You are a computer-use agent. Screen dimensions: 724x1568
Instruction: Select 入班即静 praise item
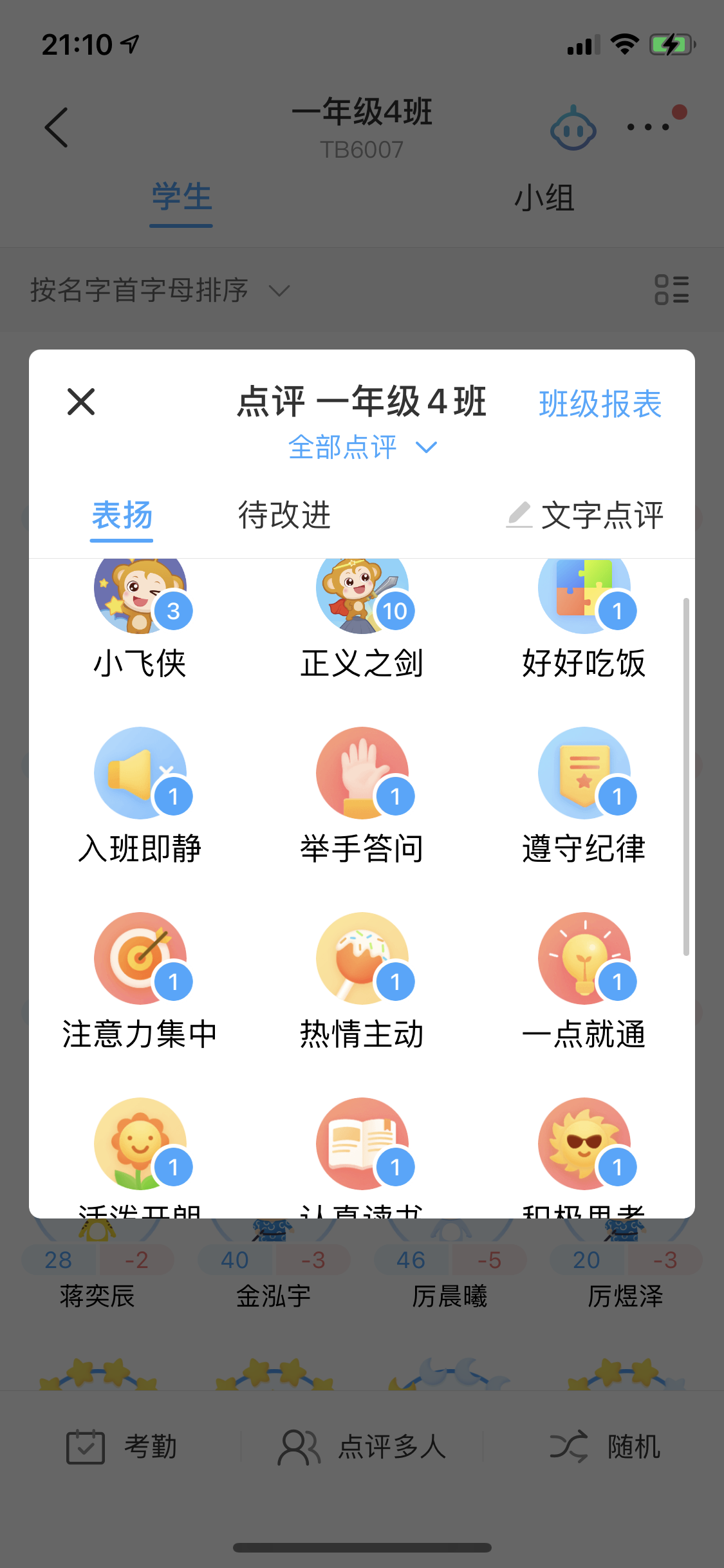click(140, 796)
